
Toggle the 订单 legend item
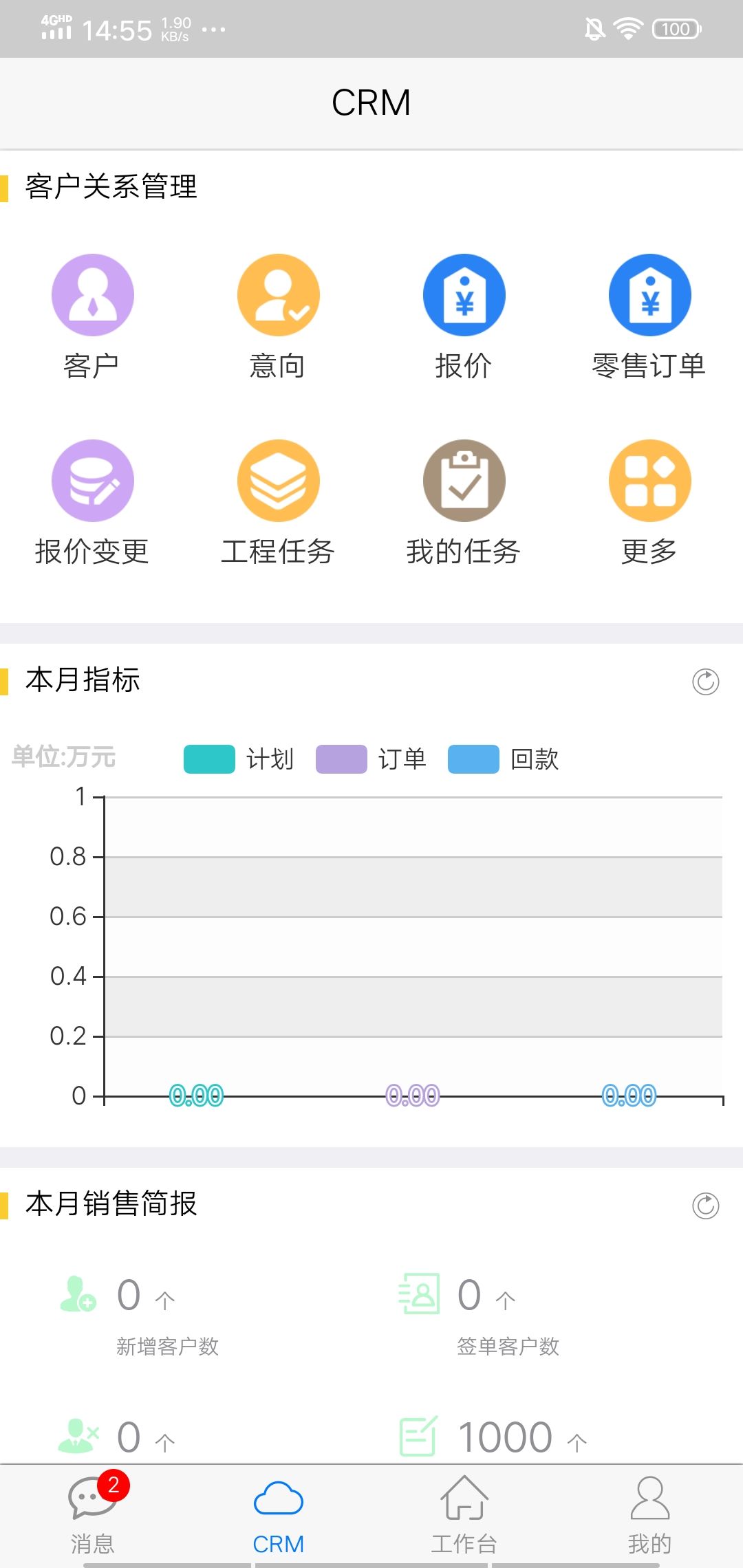[371, 759]
